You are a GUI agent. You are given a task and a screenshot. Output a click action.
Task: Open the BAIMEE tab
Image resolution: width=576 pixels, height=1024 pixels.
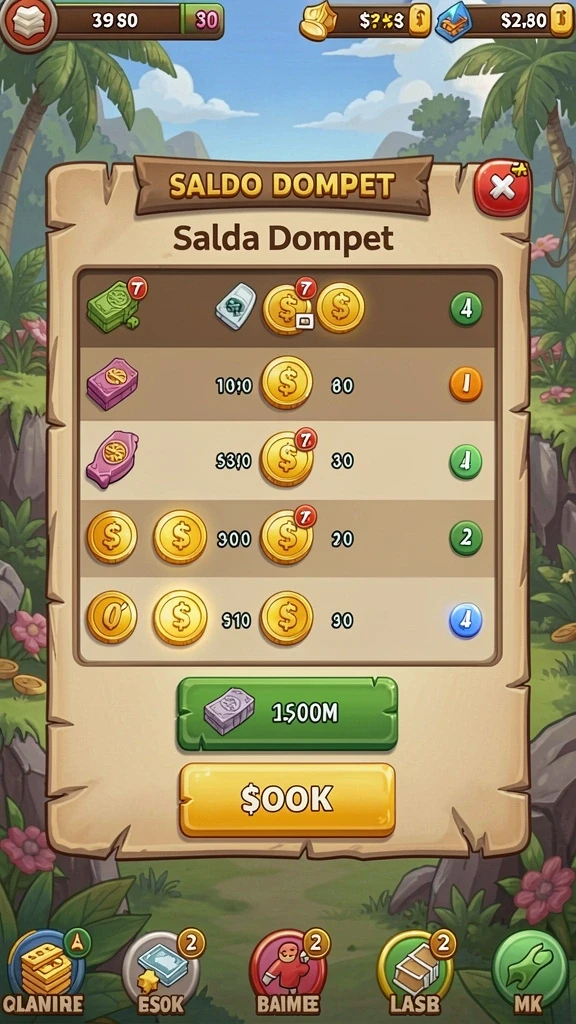click(288, 973)
